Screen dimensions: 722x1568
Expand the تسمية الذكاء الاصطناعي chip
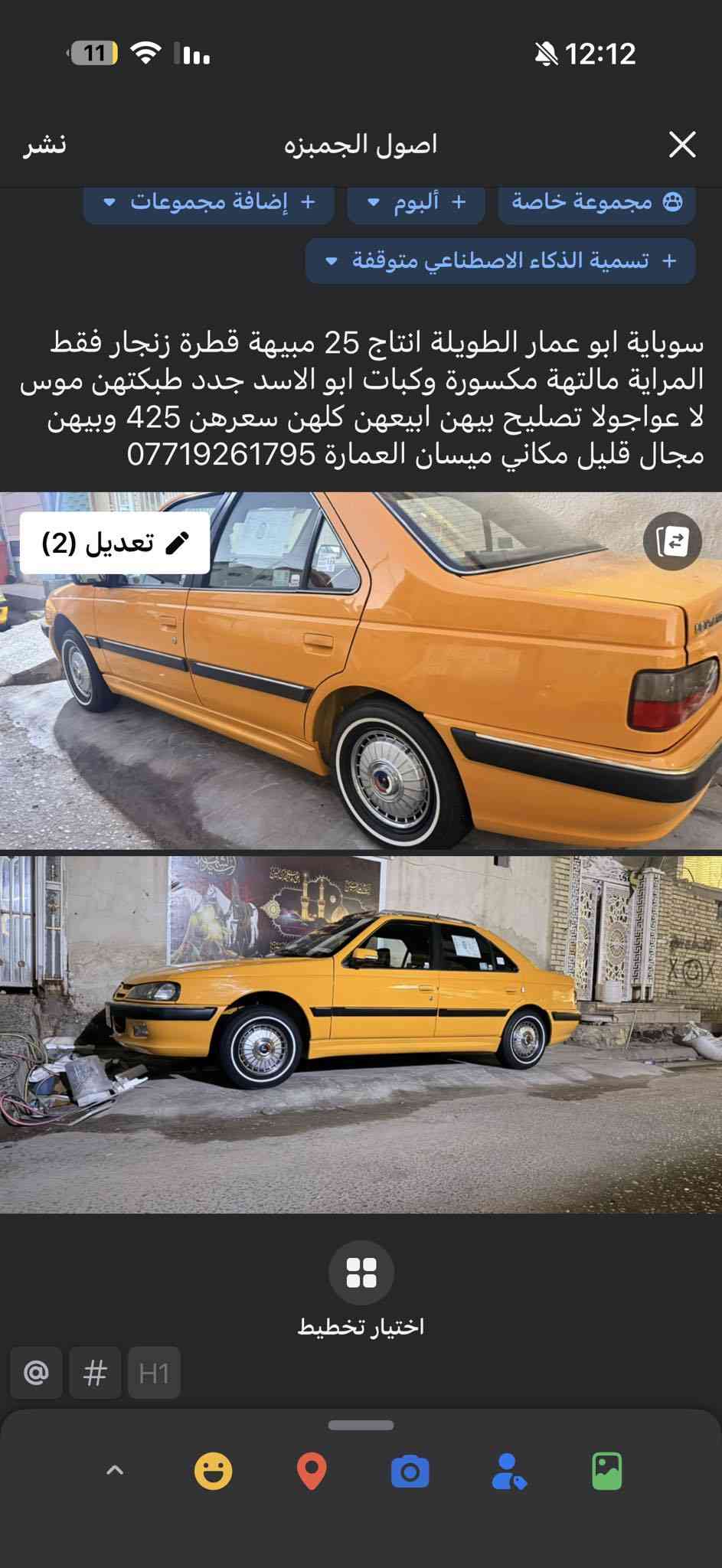click(500, 260)
